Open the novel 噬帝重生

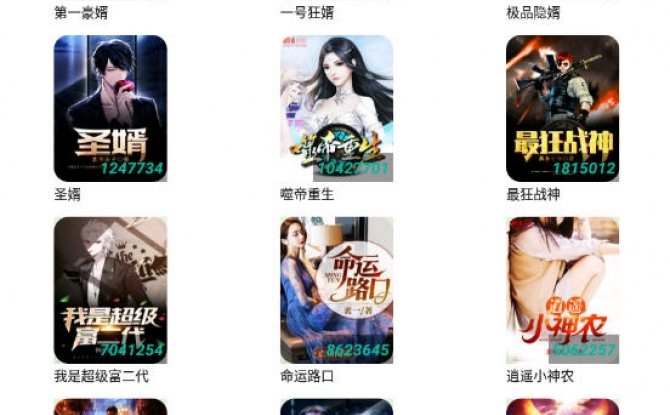(x=336, y=108)
